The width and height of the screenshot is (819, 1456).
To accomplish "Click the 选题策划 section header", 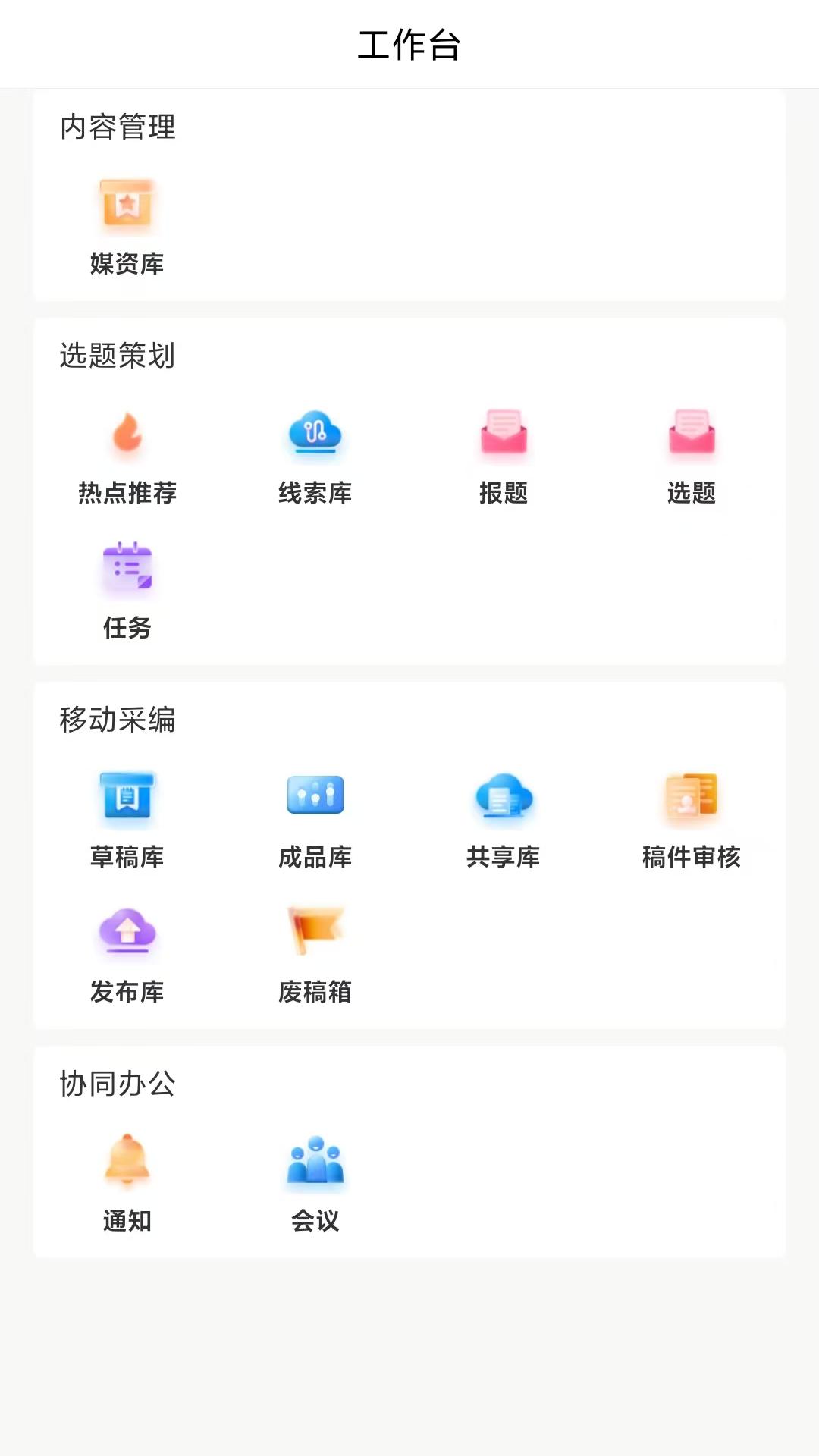I will (x=118, y=356).
